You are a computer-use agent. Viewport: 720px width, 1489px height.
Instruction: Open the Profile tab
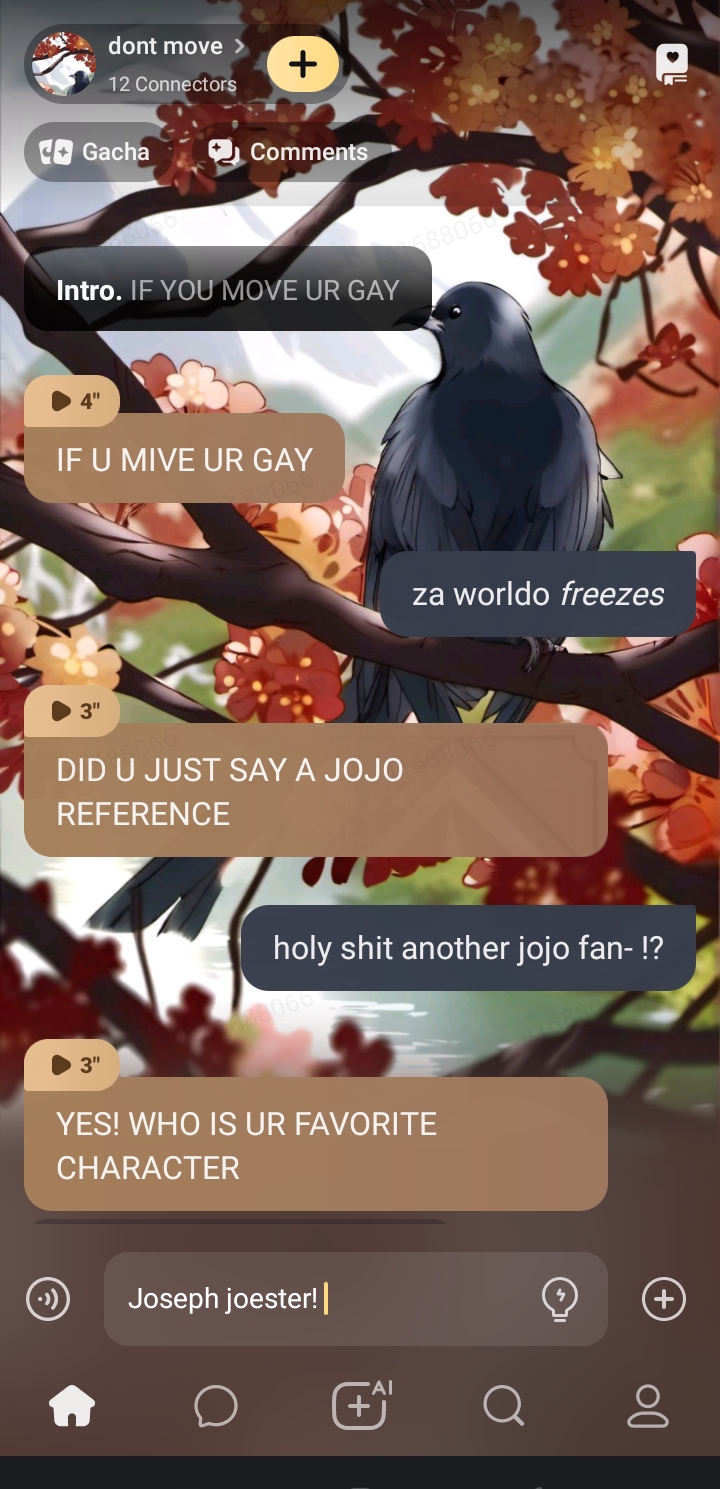(x=647, y=1406)
